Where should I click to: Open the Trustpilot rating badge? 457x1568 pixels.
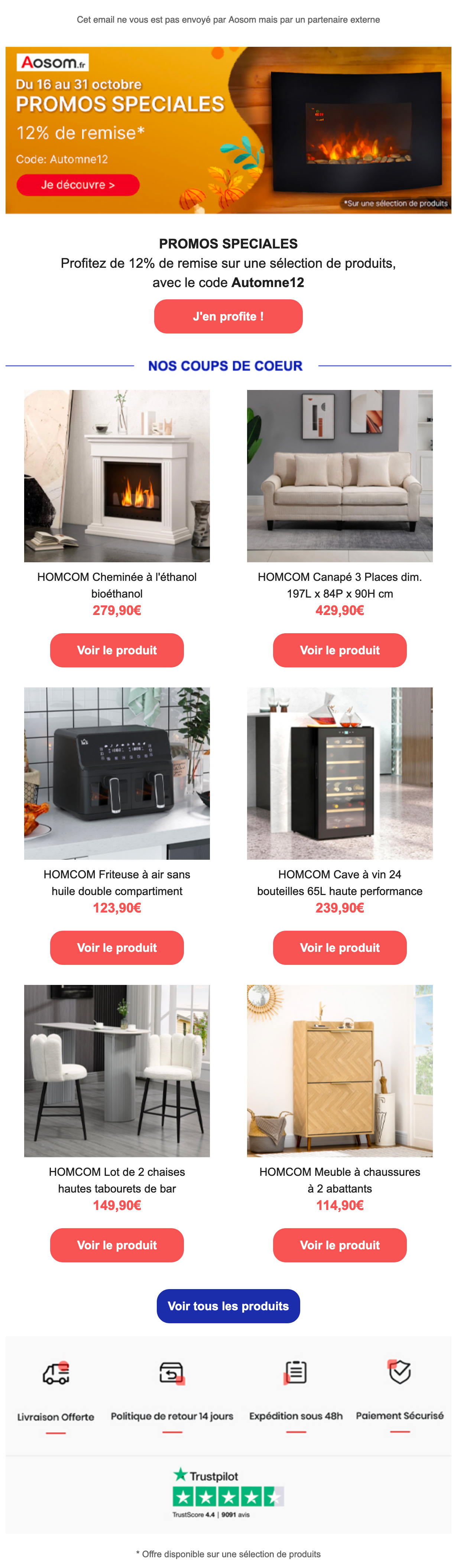(228, 1493)
